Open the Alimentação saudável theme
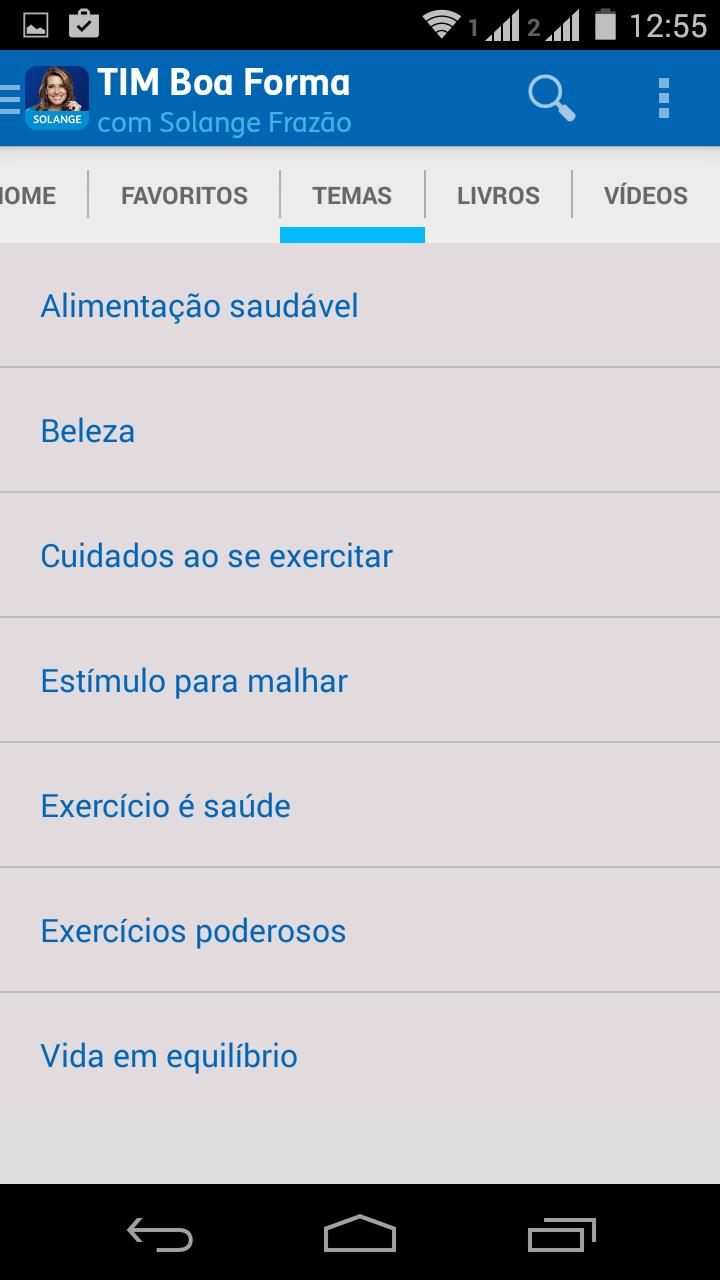 199,305
